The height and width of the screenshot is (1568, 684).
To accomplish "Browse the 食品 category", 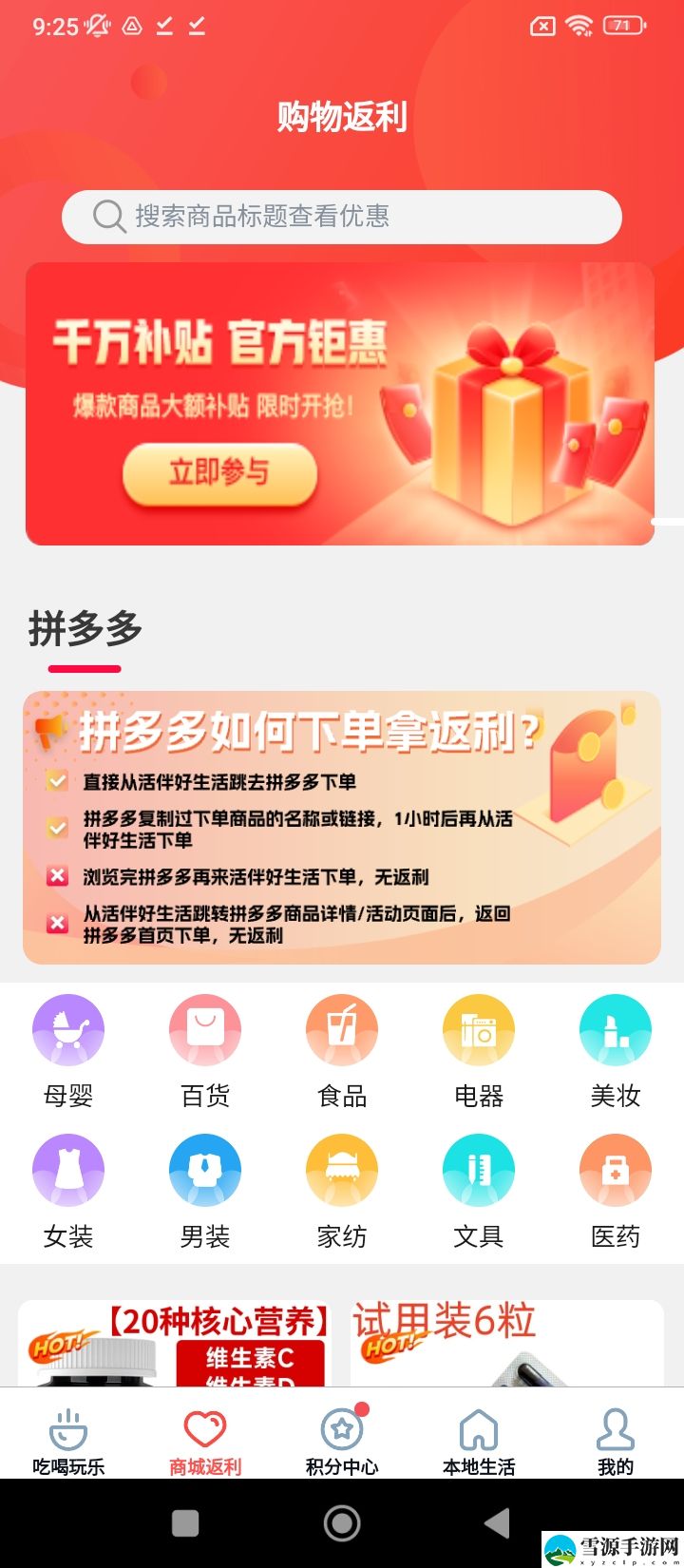I will tap(342, 1051).
